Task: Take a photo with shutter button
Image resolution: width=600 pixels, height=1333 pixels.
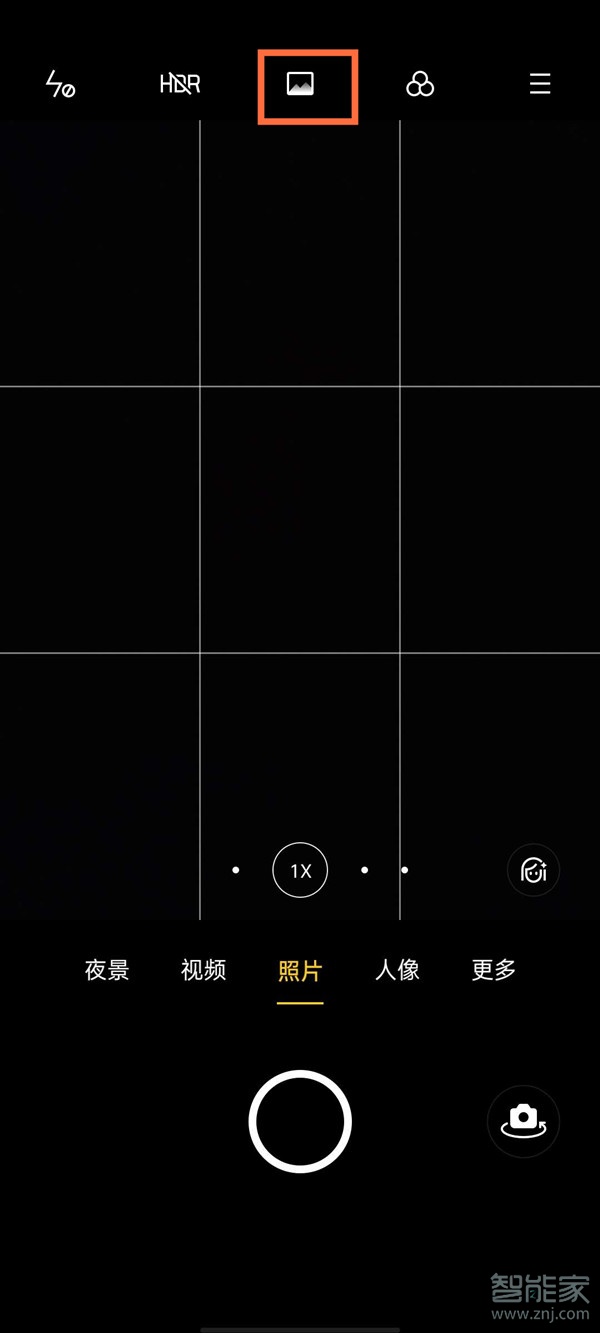Action: tap(300, 1121)
